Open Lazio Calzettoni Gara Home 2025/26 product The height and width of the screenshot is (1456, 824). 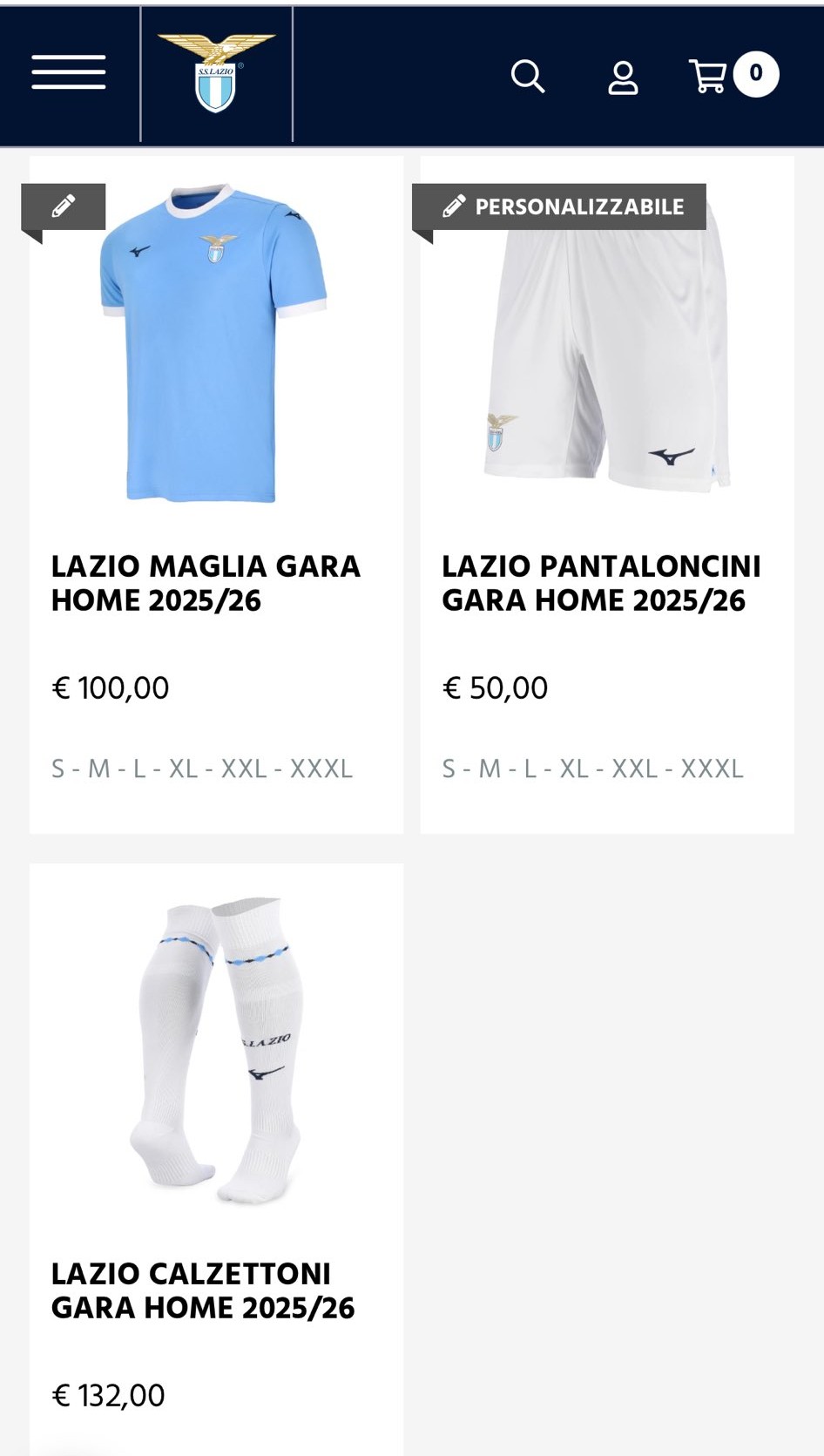click(x=216, y=1159)
